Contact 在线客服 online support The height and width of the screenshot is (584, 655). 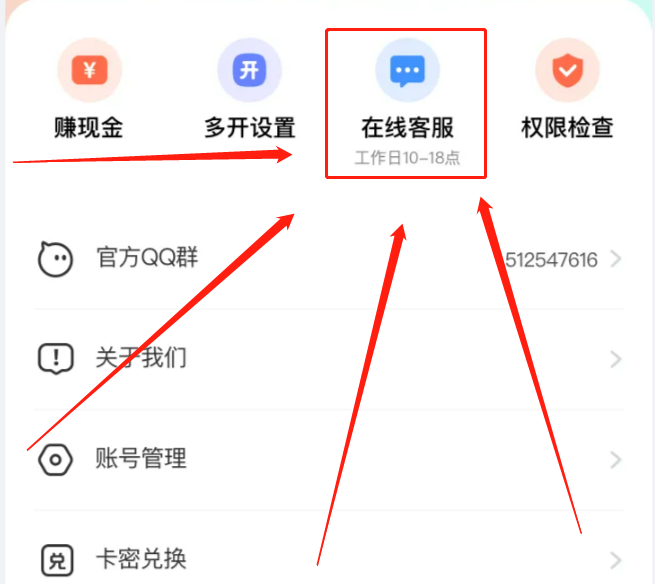point(407,95)
